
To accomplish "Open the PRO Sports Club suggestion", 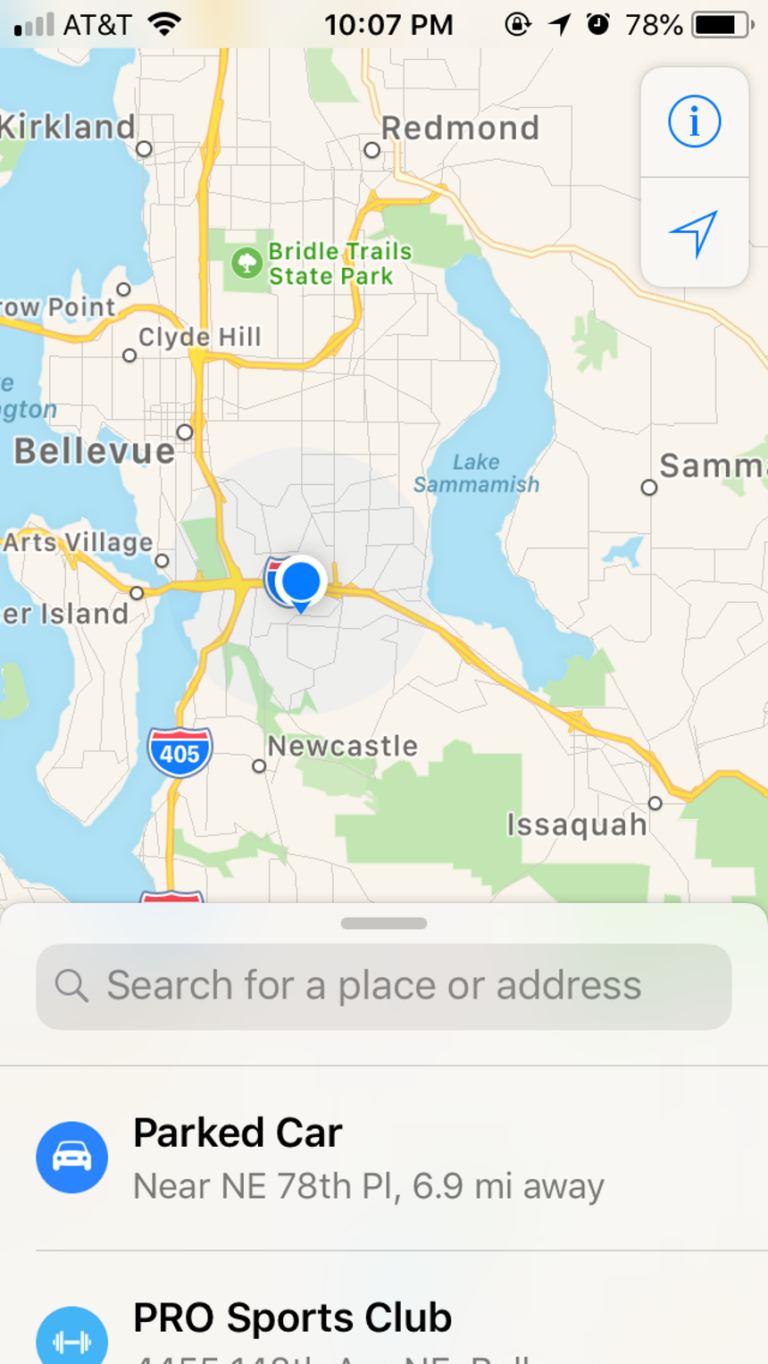I will [384, 1322].
